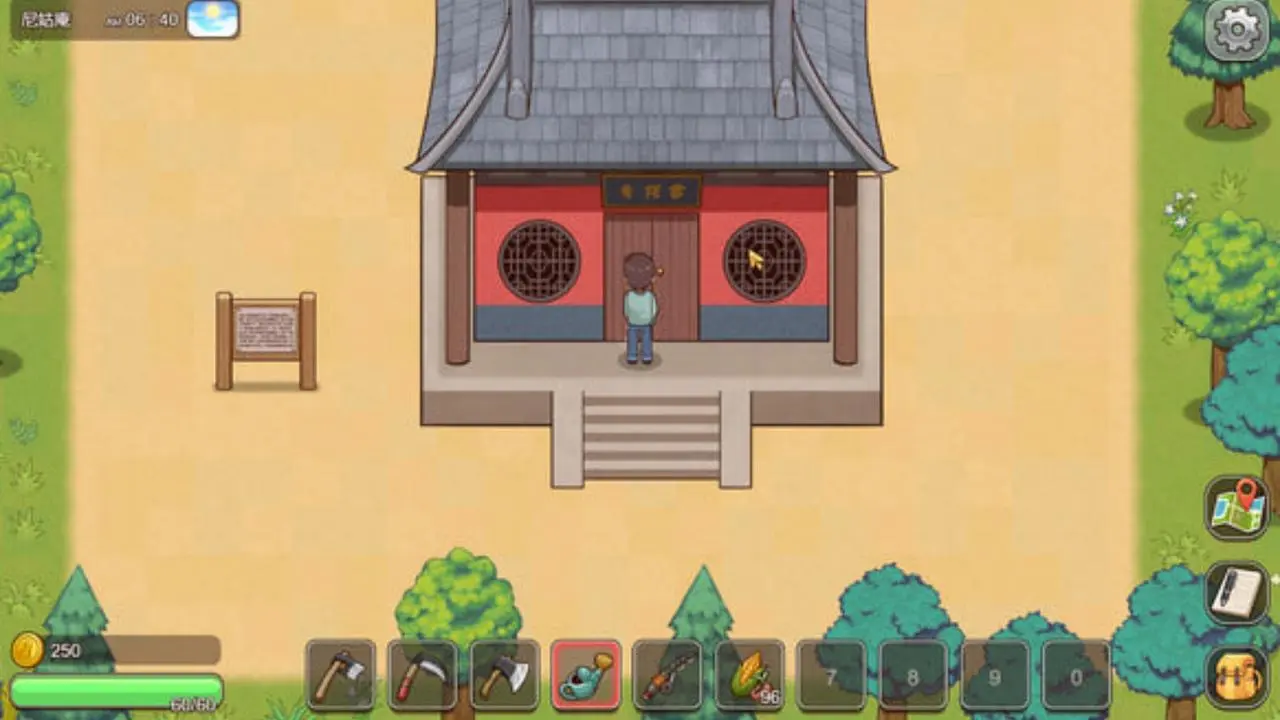Select the hoe in hotbar
The height and width of the screenshot is (720, 1280).
tap(341, 675)
